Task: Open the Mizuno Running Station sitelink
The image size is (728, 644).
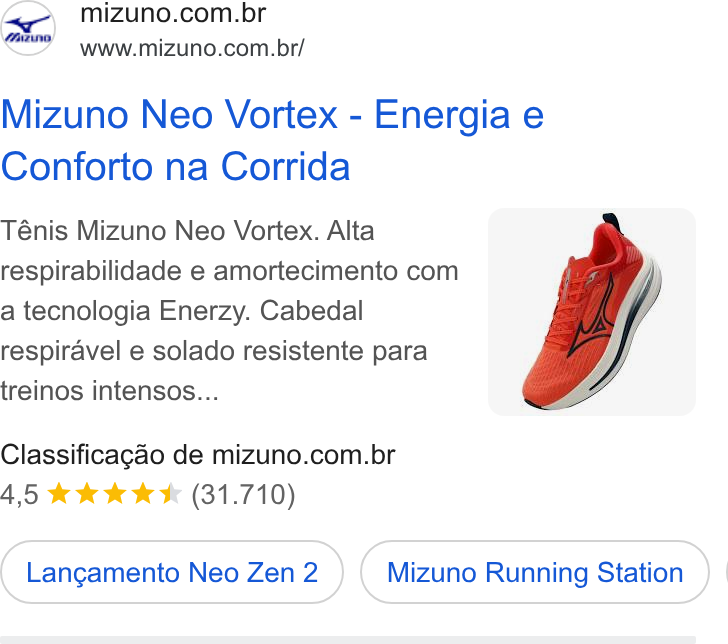Action: [535, 572]
